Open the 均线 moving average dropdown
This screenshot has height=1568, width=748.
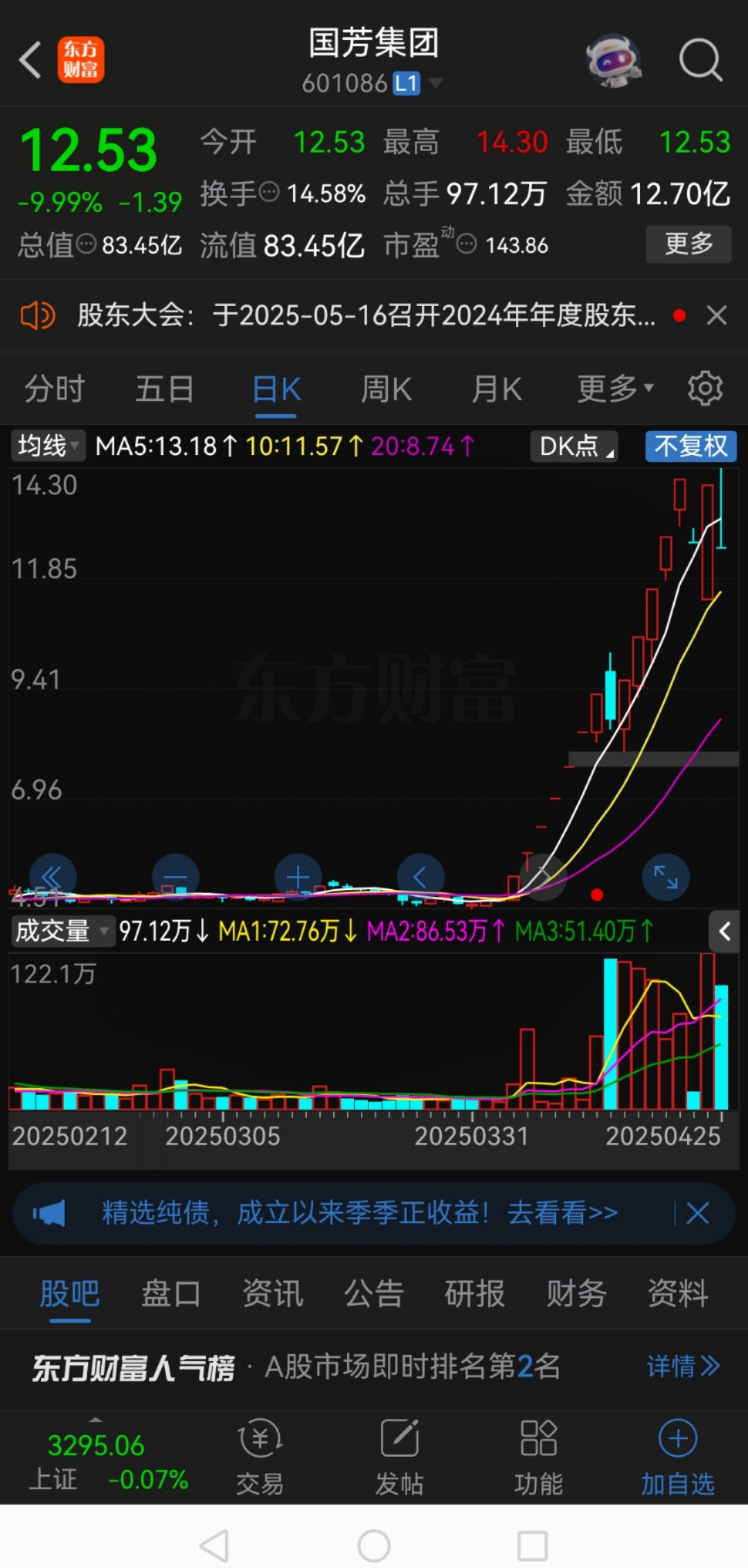(46, 446)
